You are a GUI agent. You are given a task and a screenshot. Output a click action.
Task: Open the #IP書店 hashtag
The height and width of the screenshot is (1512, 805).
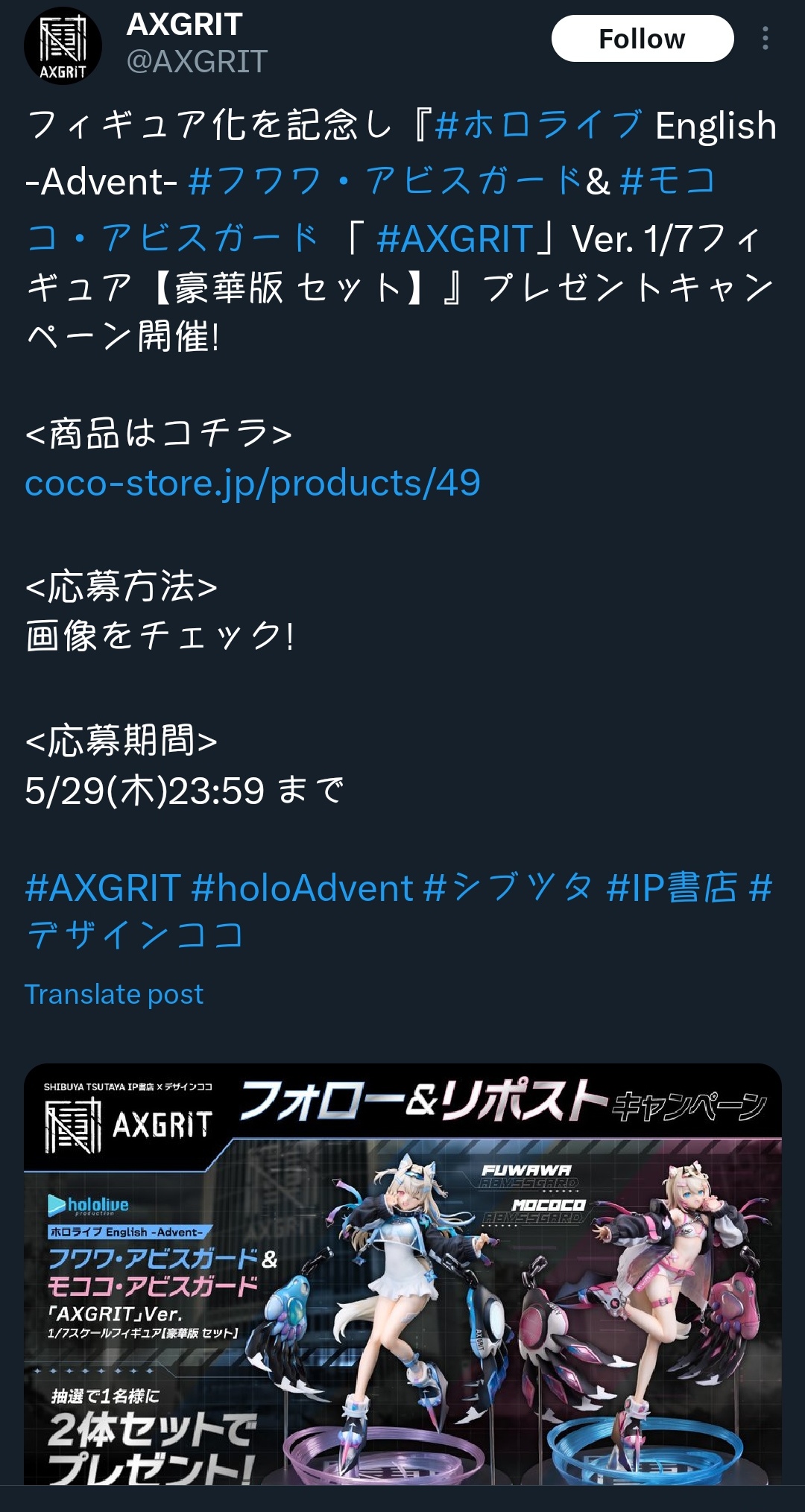(672, 888)
